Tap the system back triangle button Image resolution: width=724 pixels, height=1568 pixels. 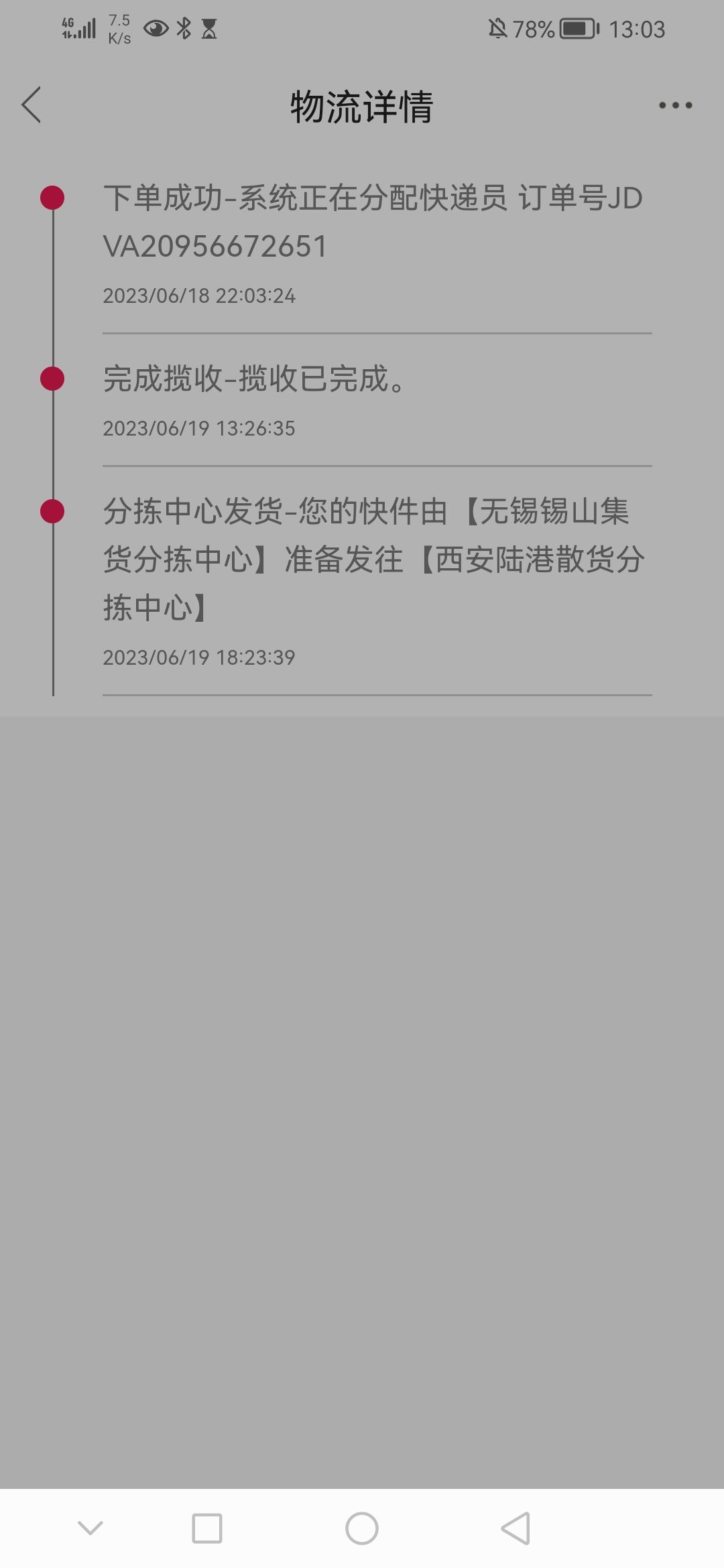[516, 1528]
